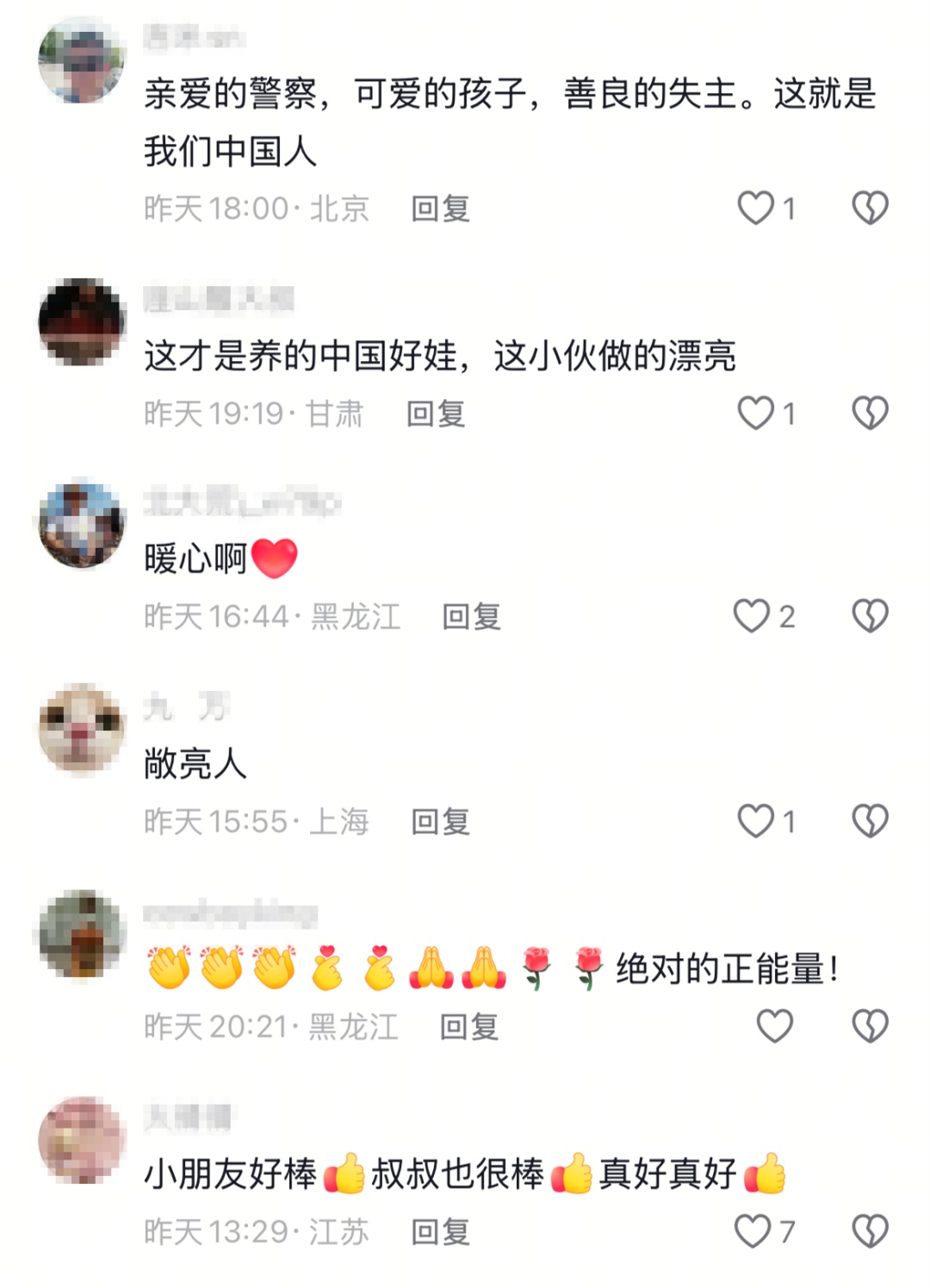
Task: Like the "绝对的正能量" comment
Action: pyautogui.click(x=773, y=1024)
